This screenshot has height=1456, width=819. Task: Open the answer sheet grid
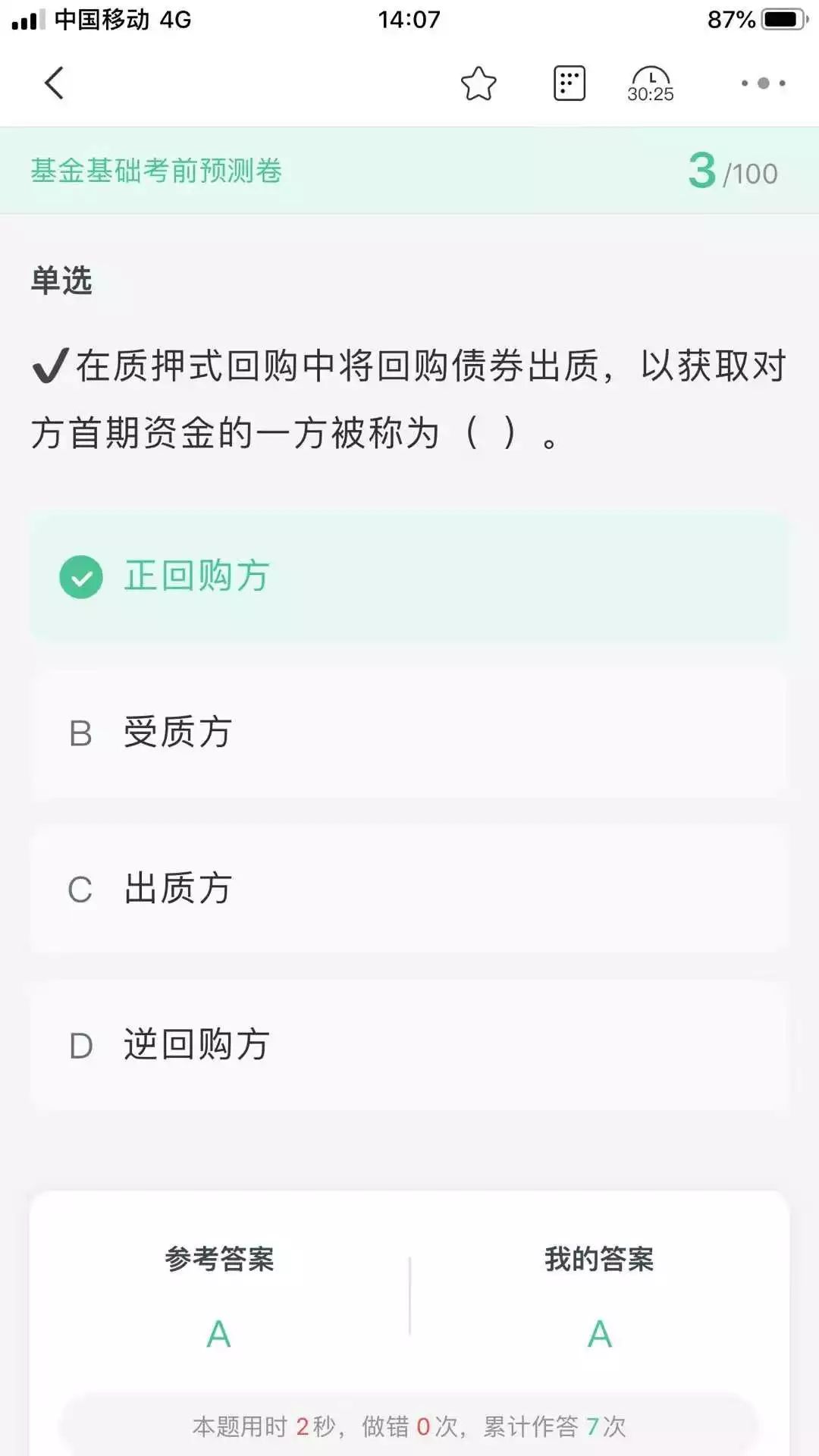click(569, 83)
